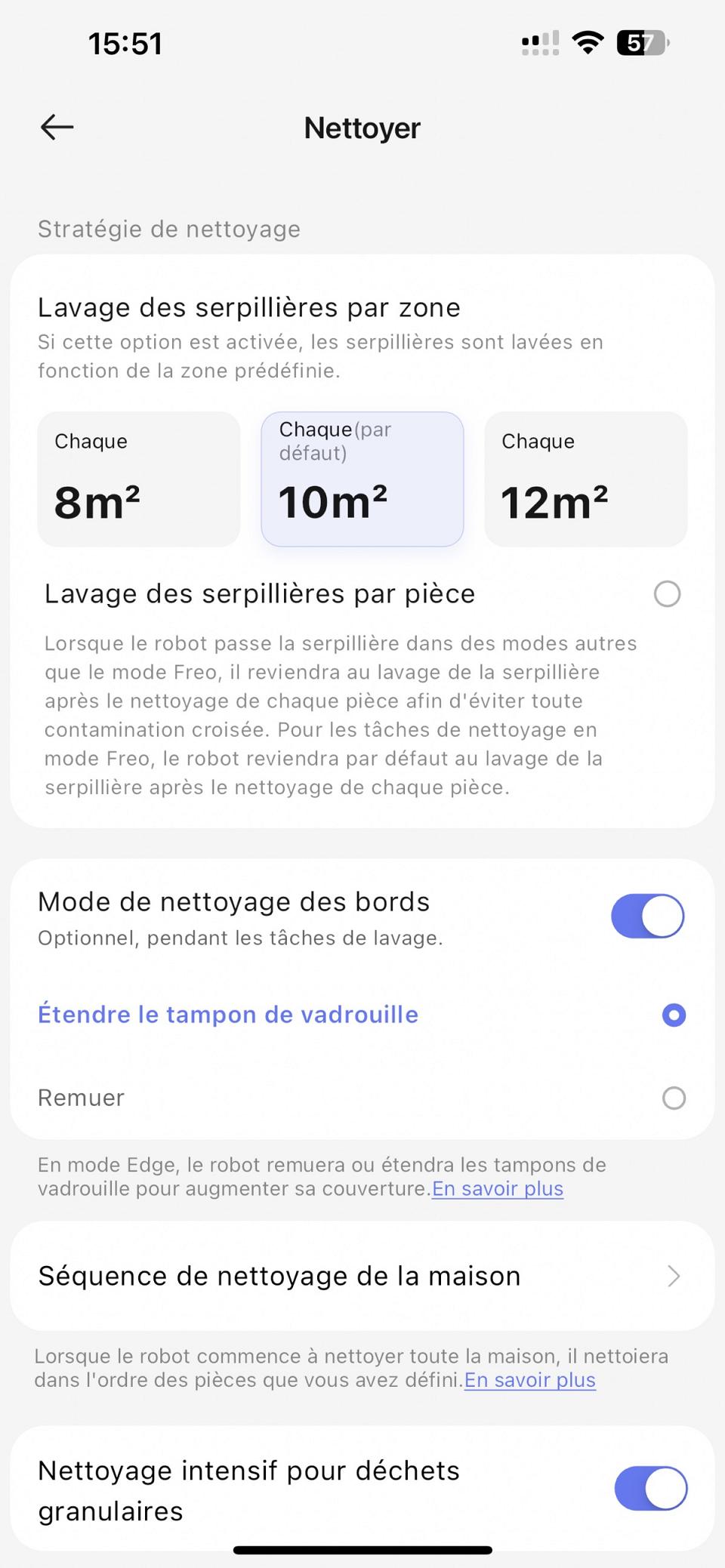Turn off Mode de nettoyage des bords

(647, 916)
